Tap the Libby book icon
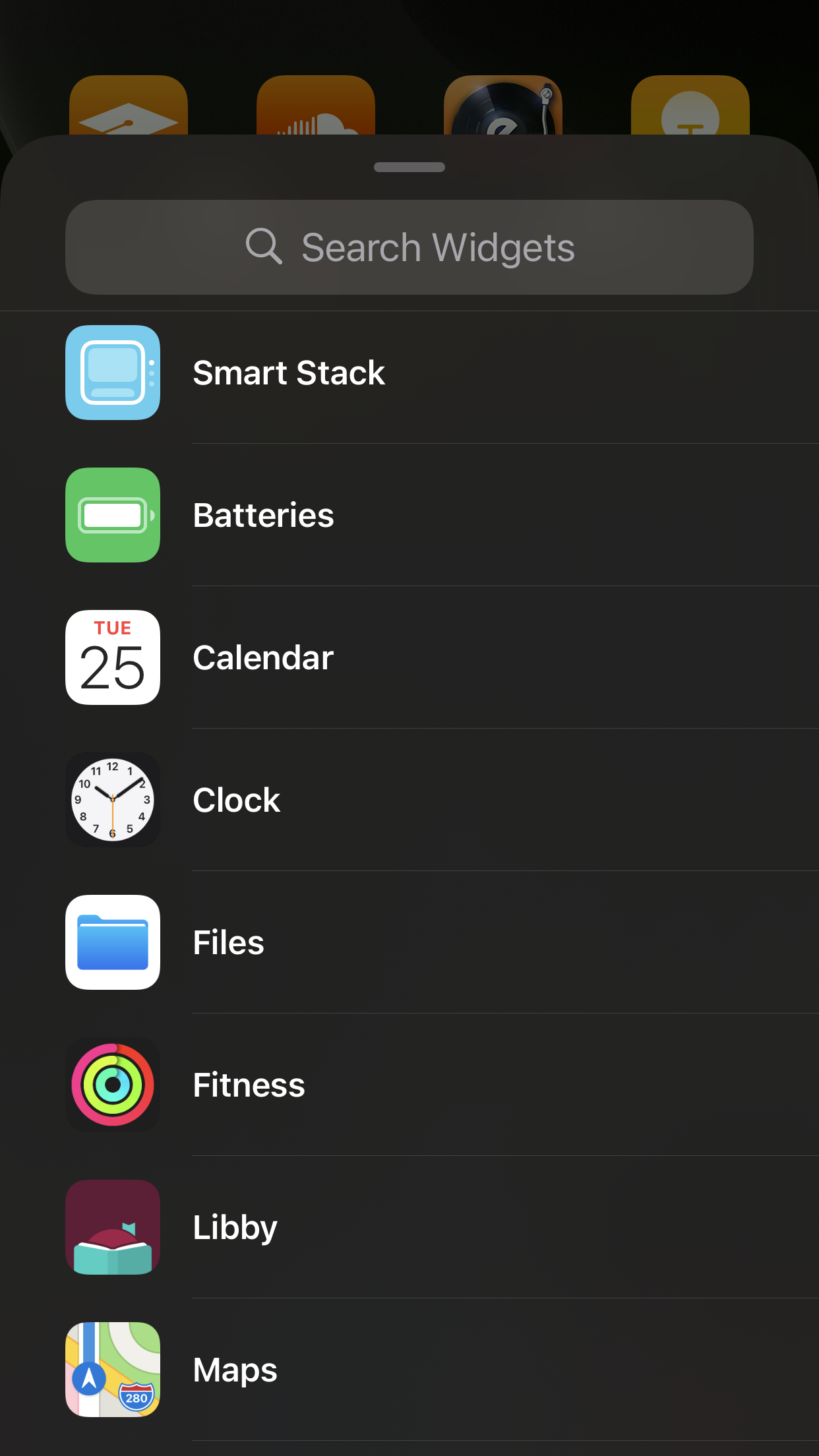This screenshot has width=819, height=1456. (112, 1227)
